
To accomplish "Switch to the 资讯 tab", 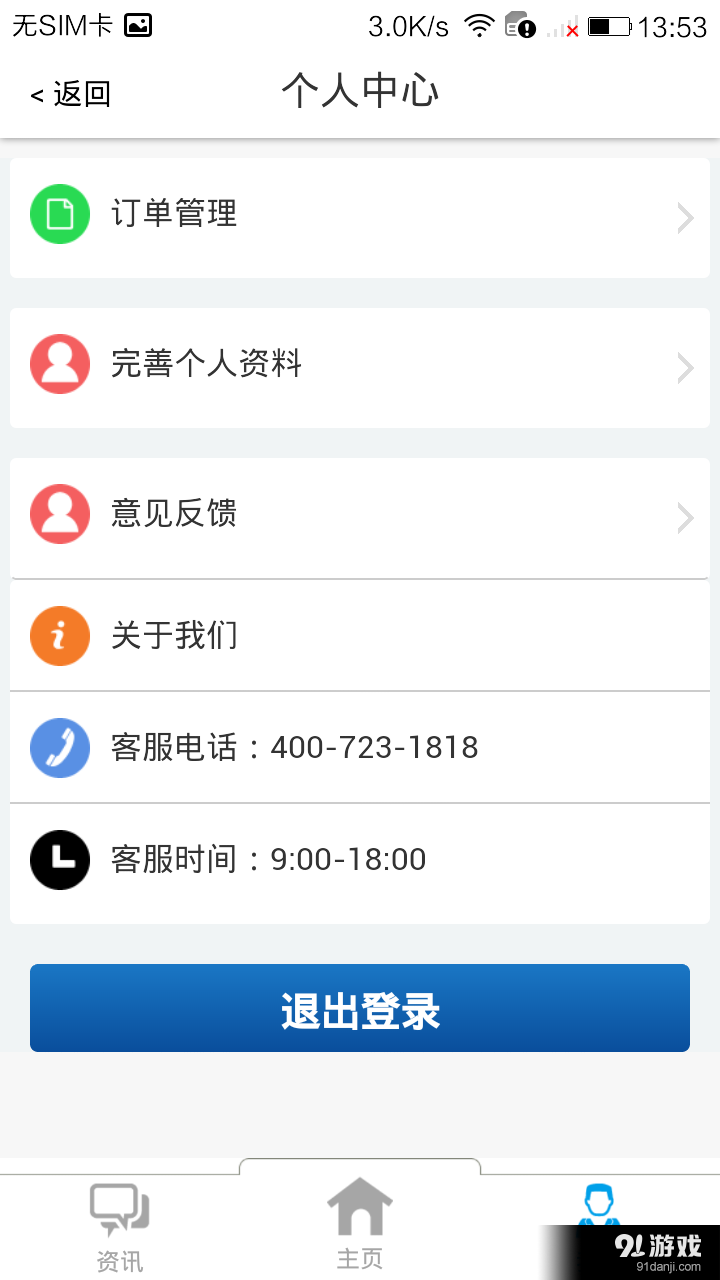I will [119, 1220].
